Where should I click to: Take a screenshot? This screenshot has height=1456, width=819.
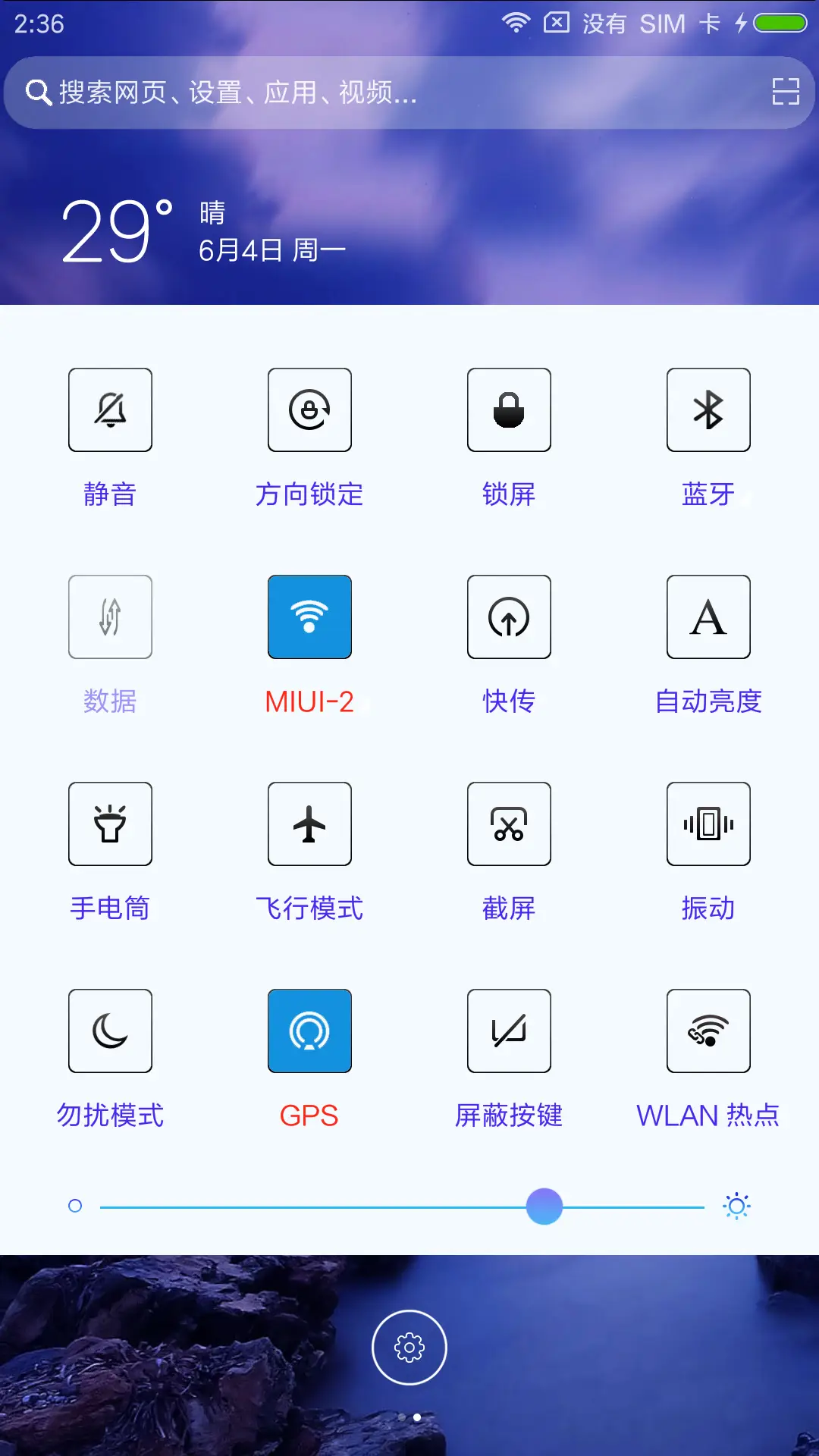pos(509,824)
